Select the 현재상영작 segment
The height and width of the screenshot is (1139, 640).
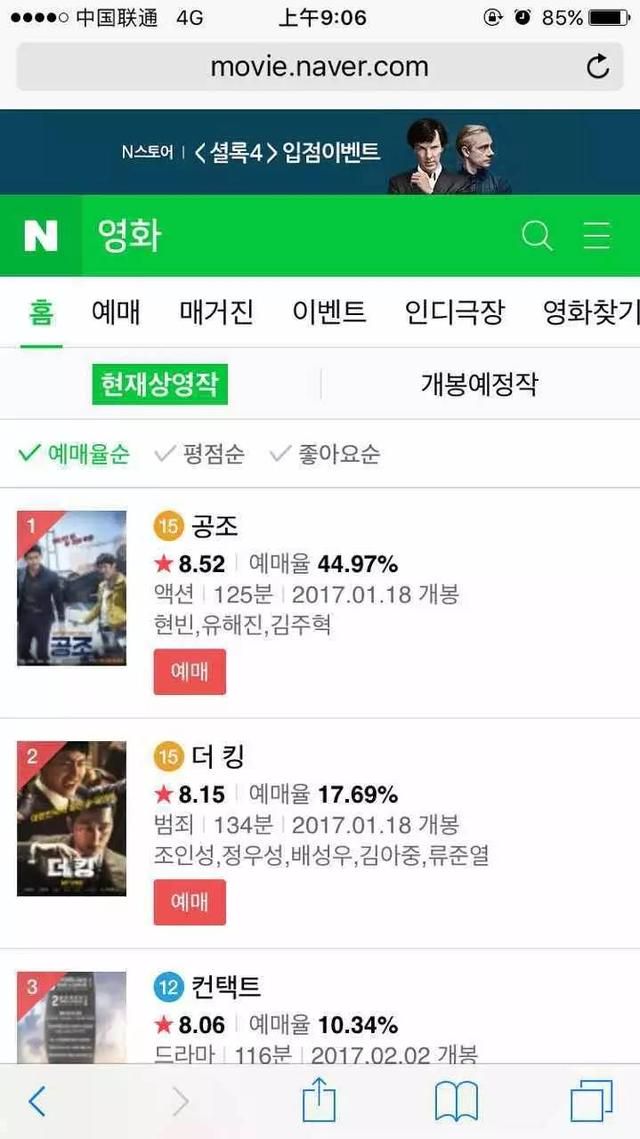160,384
